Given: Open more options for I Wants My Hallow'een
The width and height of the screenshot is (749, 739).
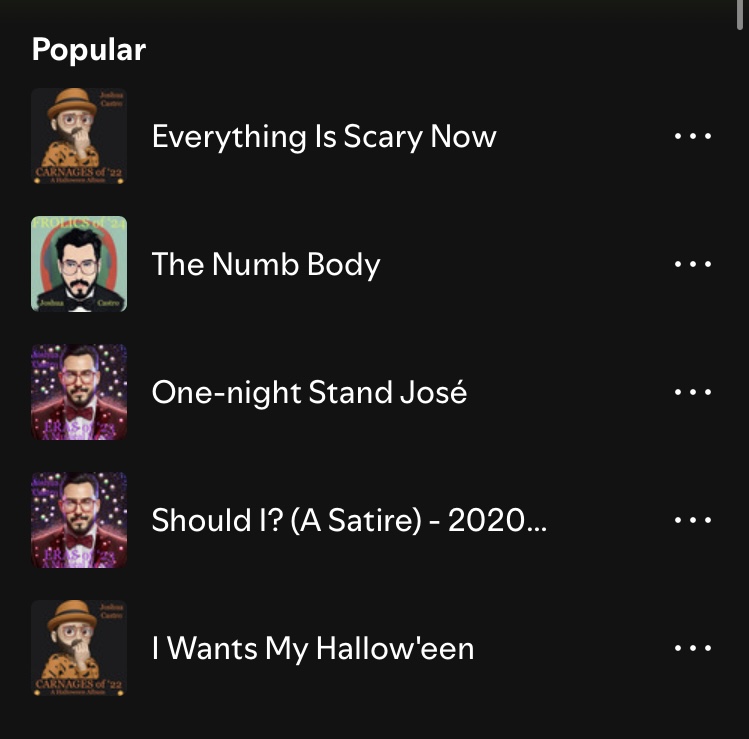Looking at the screenshot, I should point(692,649).
